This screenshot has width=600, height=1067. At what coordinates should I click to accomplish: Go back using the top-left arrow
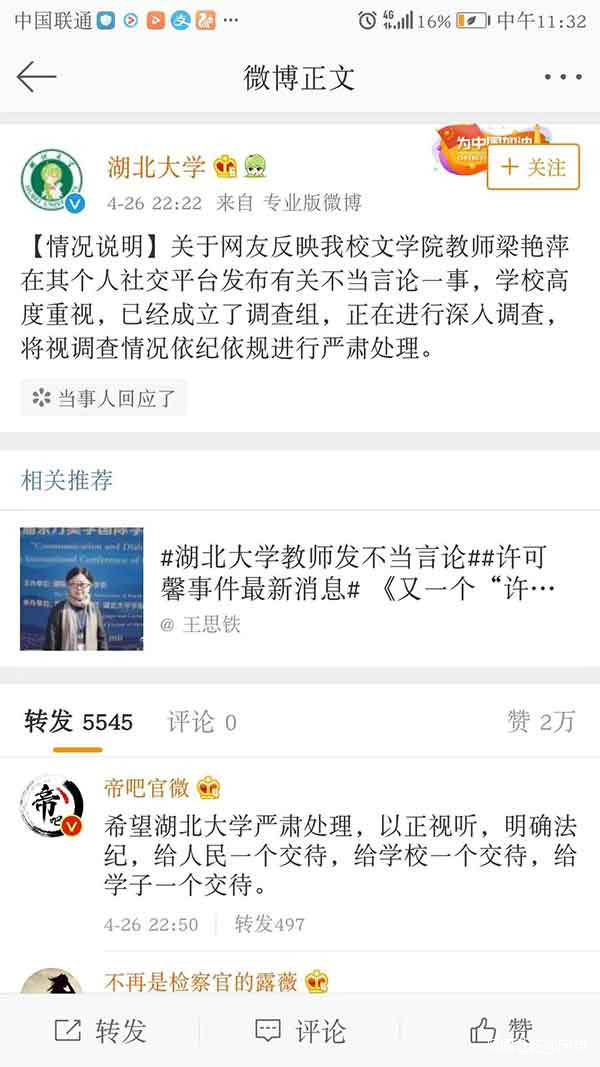point(36,76)
